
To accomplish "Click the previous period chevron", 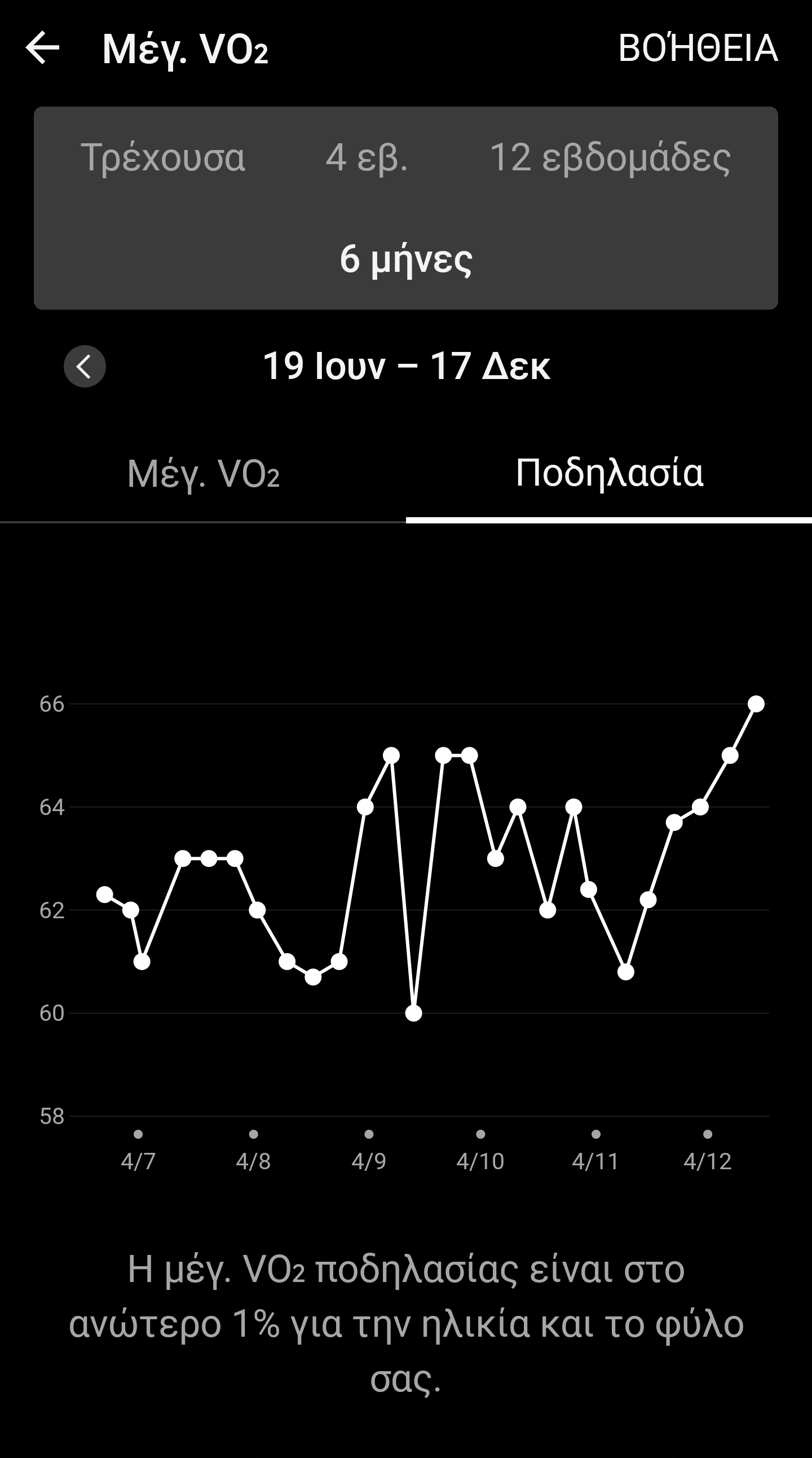I will click(86, 365).
